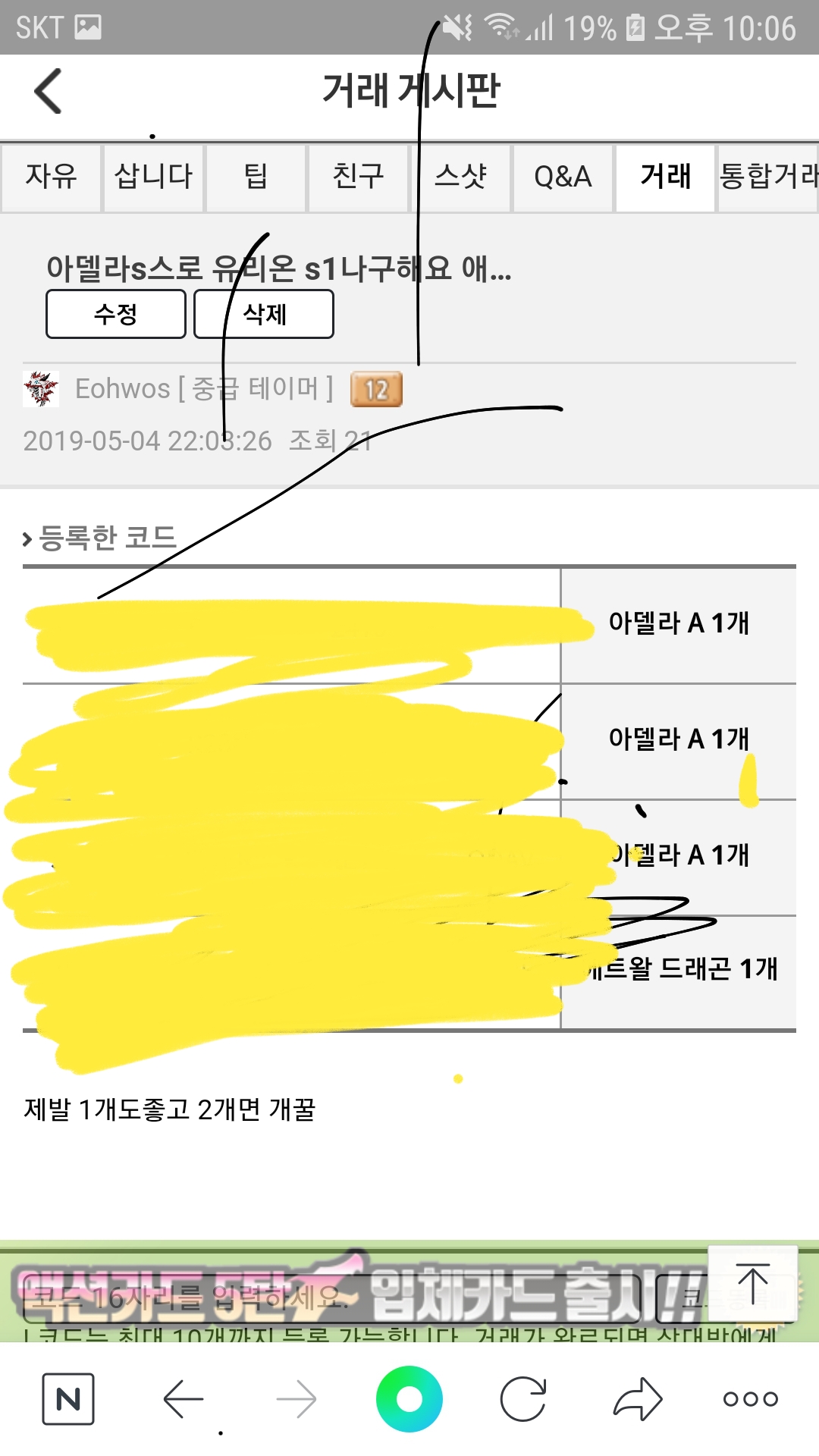
Task: Tap the 수정 button to edit post
Action: [x=116, y=314]
